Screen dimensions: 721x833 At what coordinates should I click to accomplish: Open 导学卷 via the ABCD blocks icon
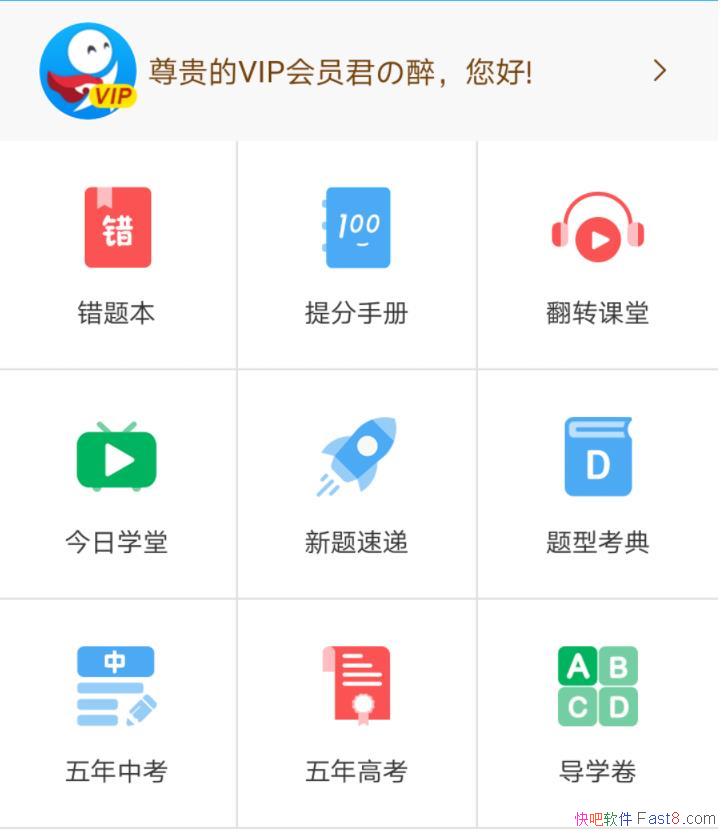pos(598,683)
